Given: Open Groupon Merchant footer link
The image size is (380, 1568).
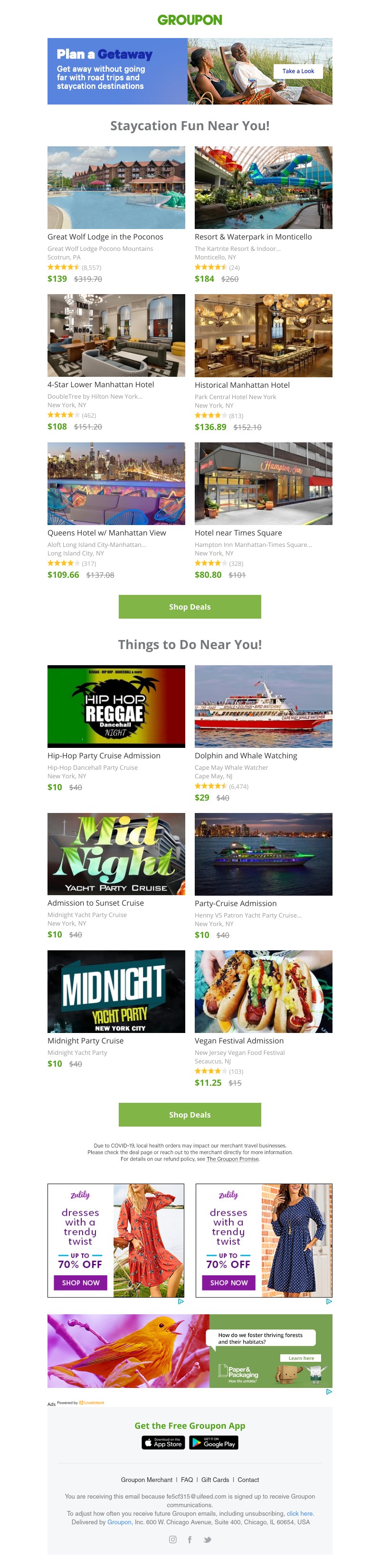Looking at the screenshot, I should (146, 1480).
